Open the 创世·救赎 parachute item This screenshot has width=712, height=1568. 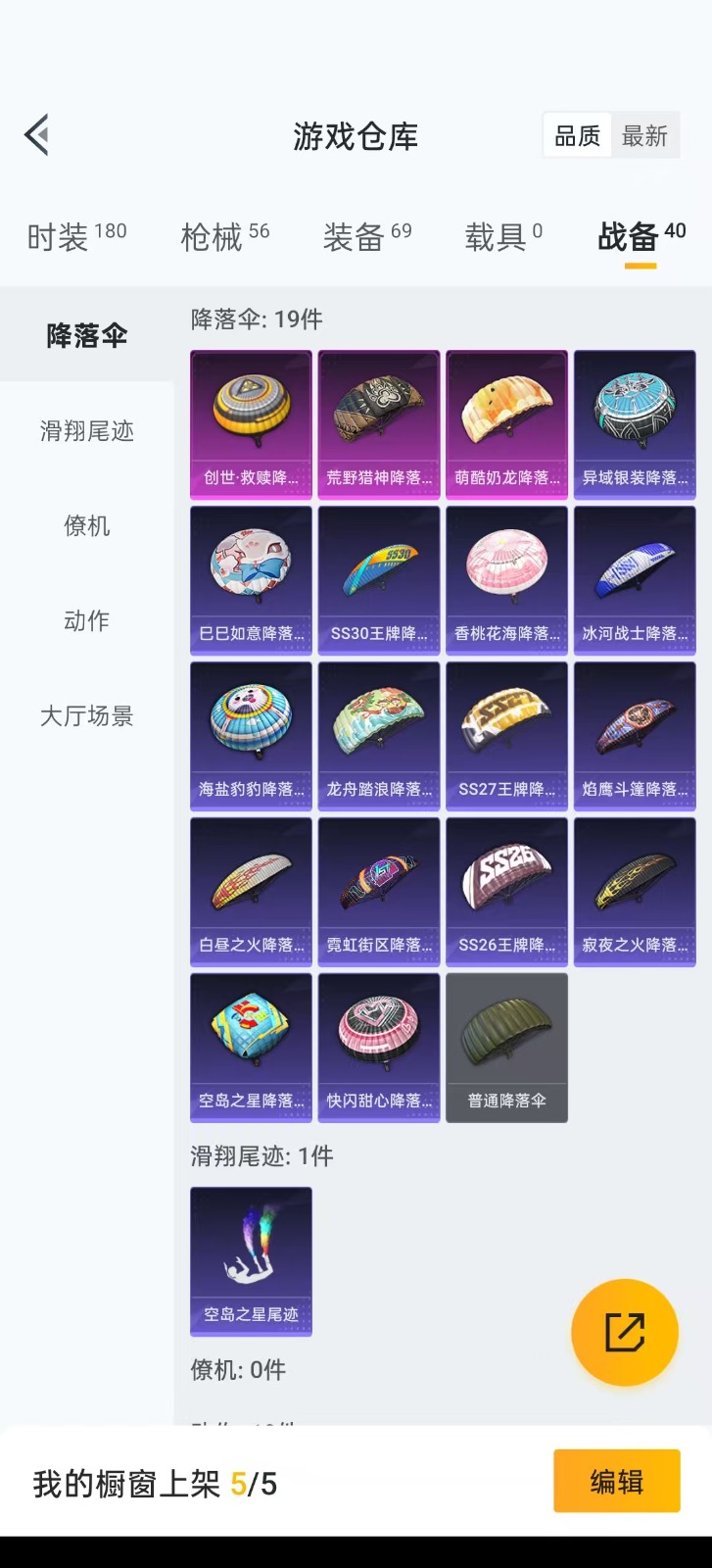coord(251,424)
